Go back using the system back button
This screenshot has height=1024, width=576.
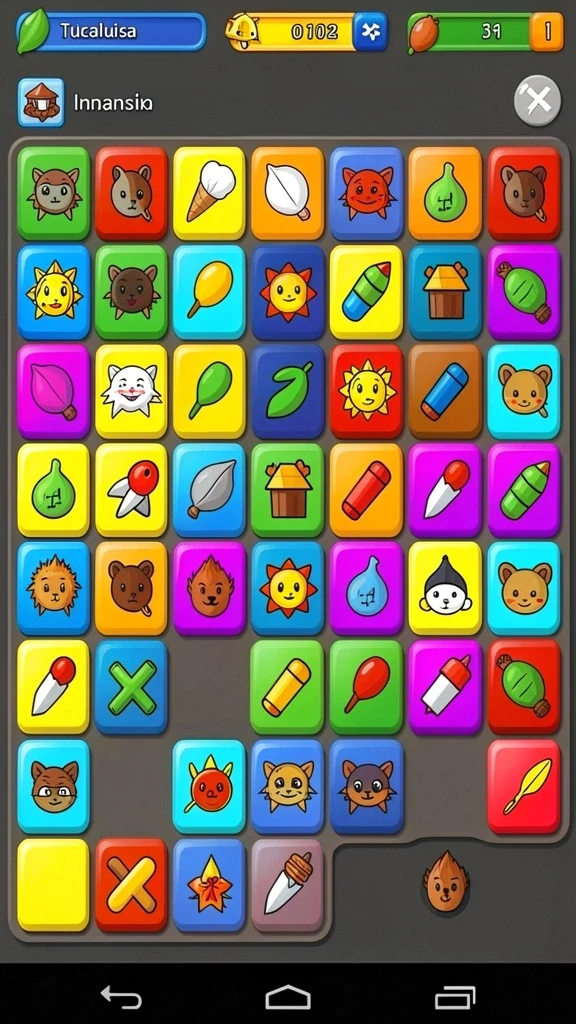(121, 997)
